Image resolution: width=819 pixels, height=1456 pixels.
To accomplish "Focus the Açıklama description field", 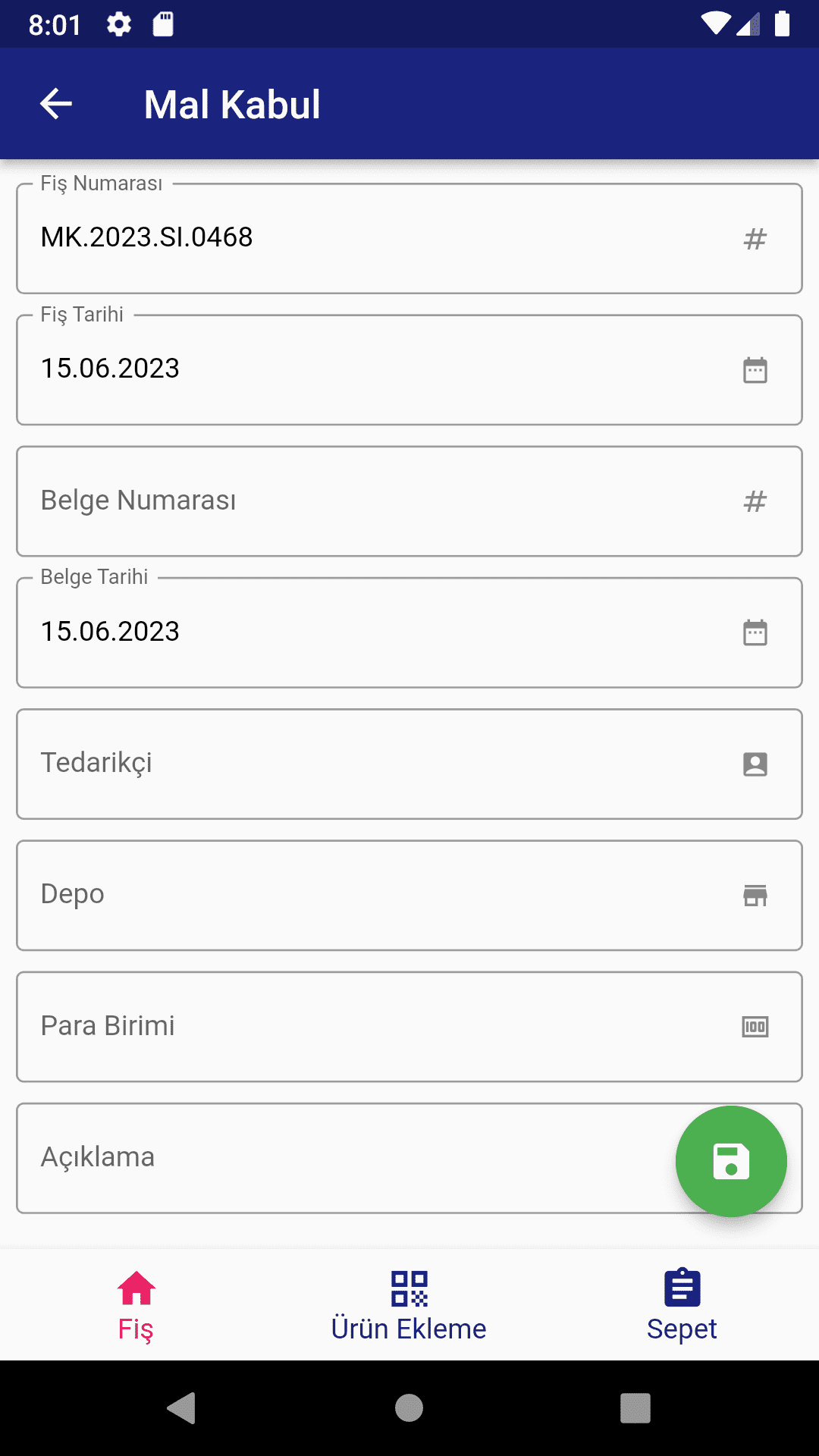I will click(341, 1158).
